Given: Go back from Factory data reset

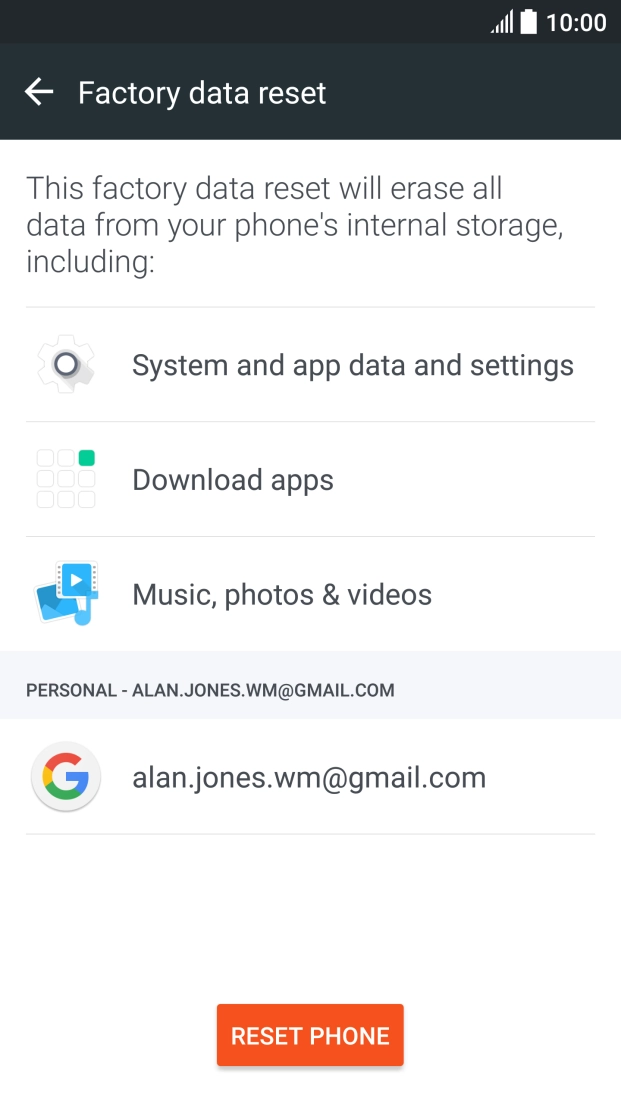Looking at the screenshot, I should 39,92.
